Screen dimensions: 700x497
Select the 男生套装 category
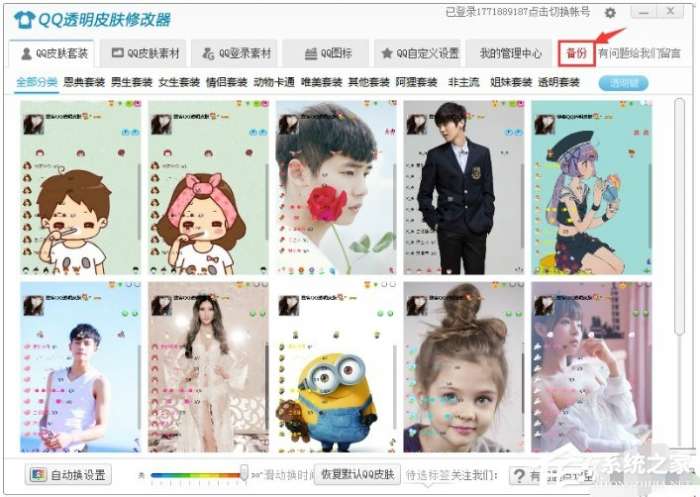[132, 82]
